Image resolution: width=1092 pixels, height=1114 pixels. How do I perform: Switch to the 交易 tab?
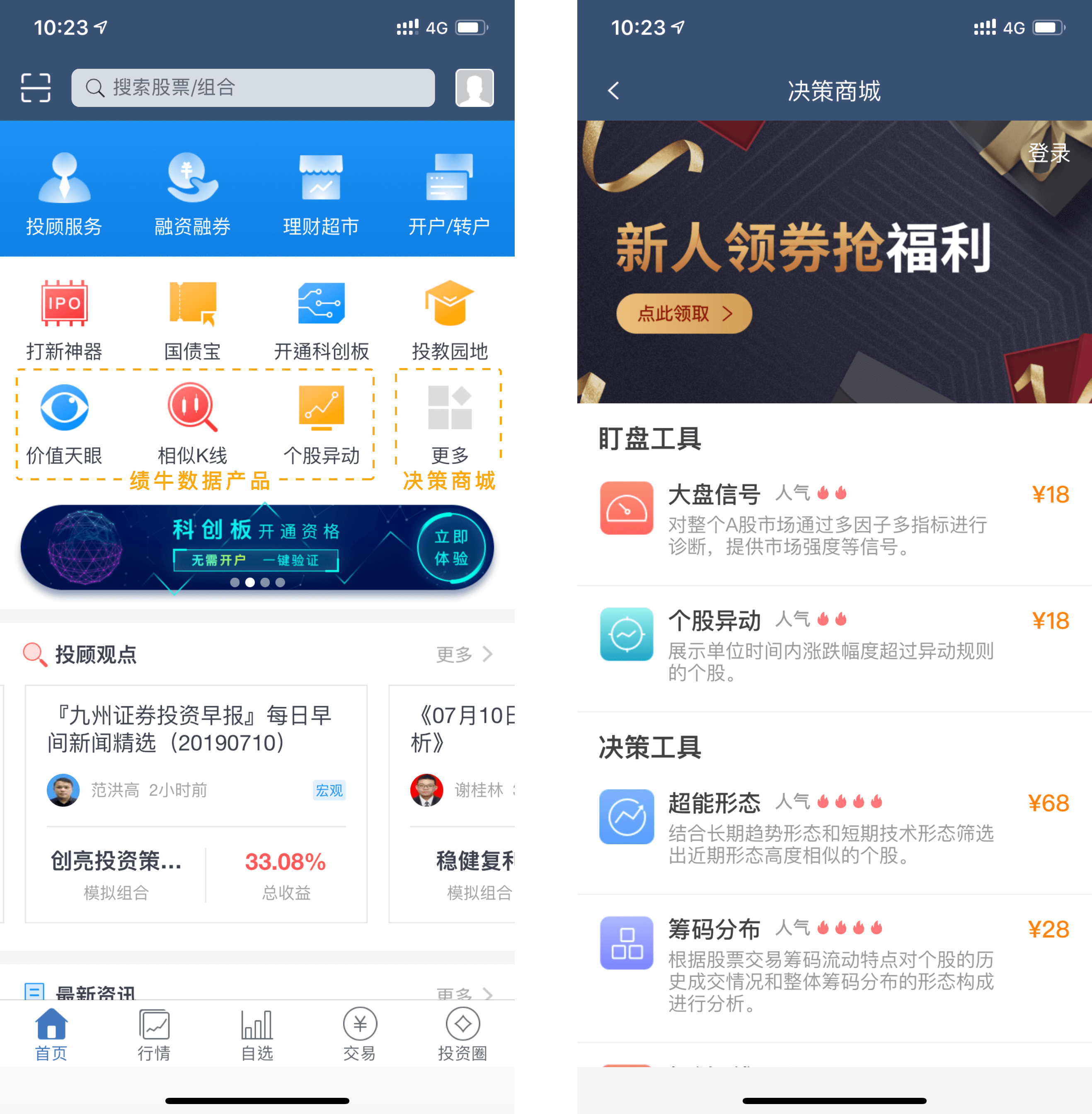point(360,1035)
